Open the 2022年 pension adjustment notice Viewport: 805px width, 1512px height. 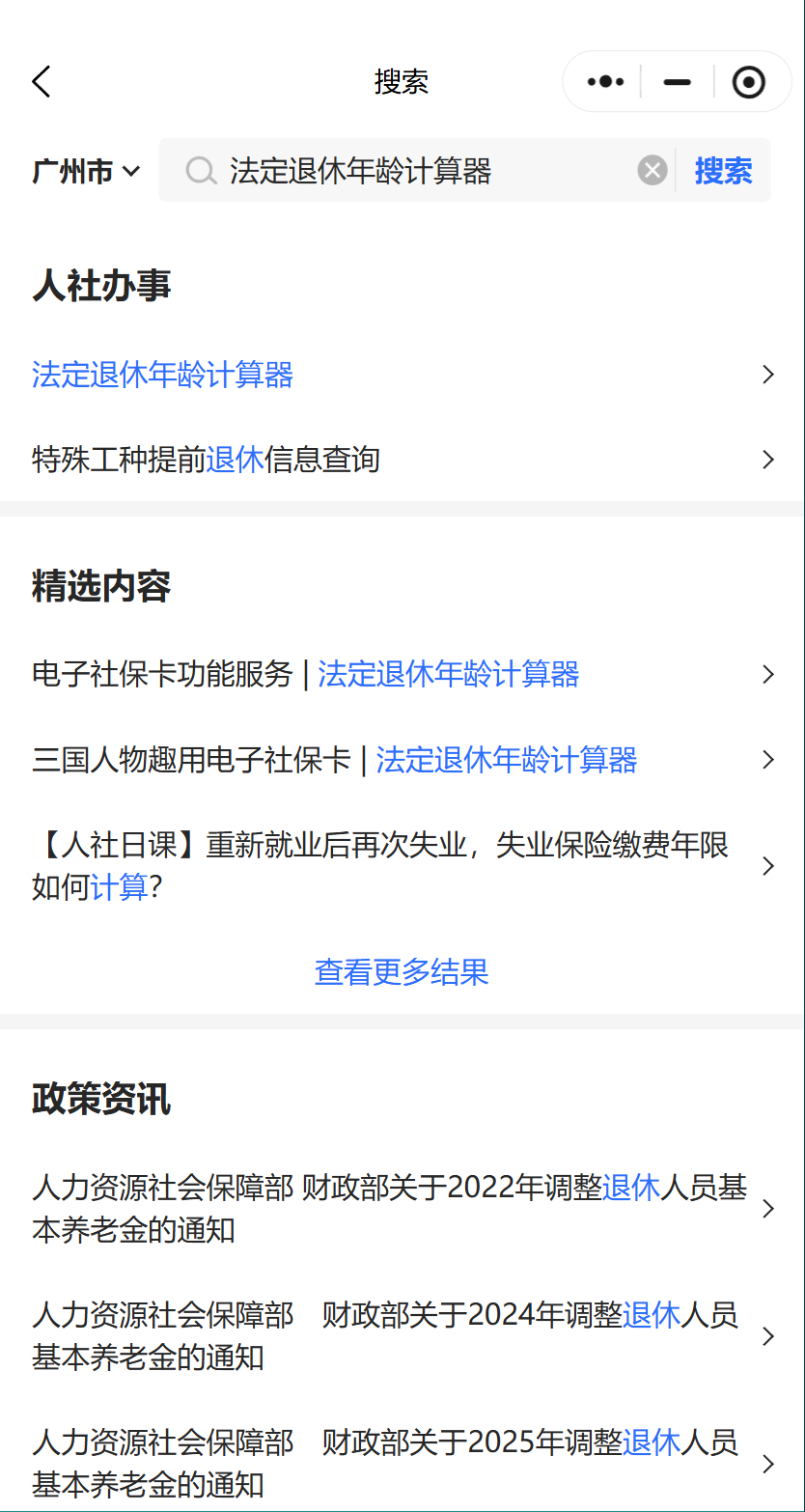pos(402,1209)
